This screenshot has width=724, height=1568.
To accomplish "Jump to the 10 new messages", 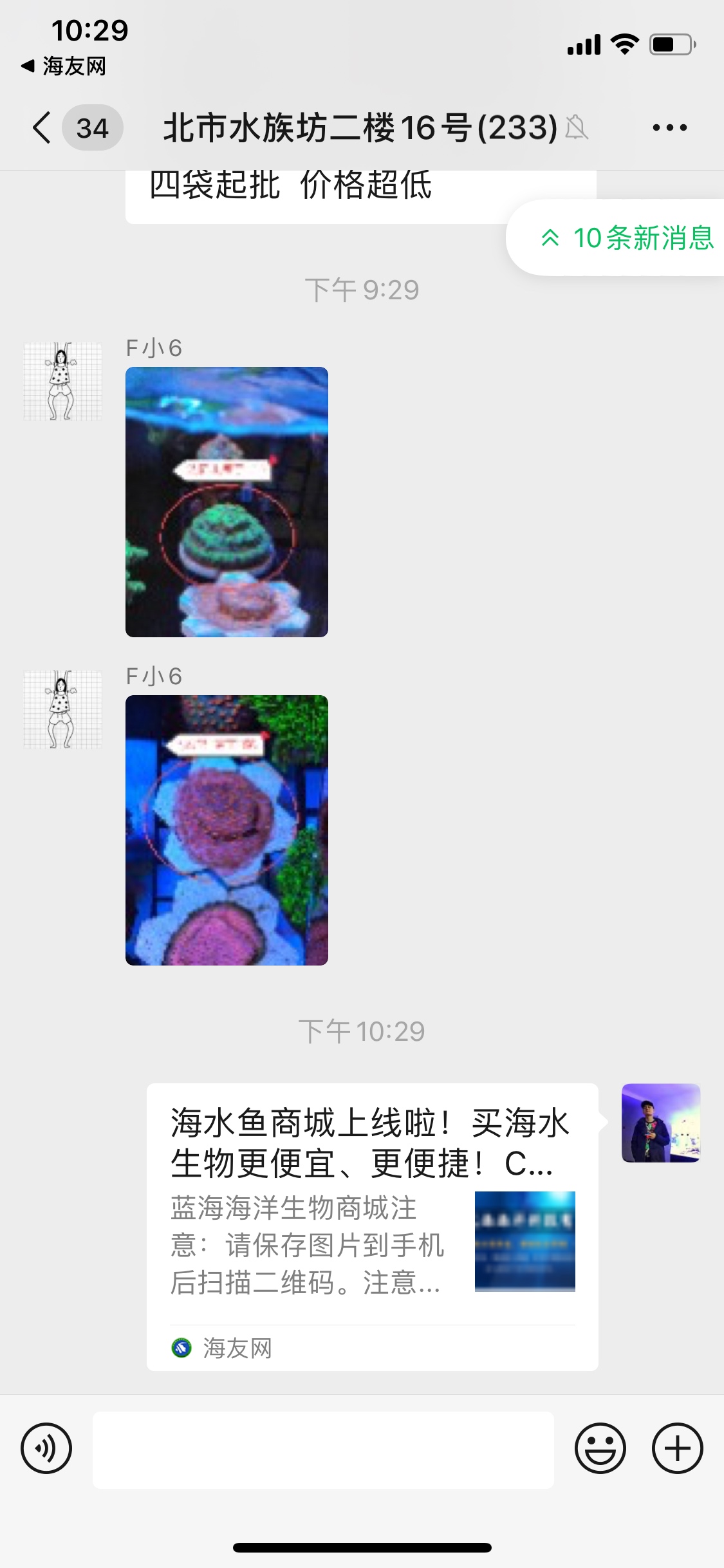I will [627, 238].
